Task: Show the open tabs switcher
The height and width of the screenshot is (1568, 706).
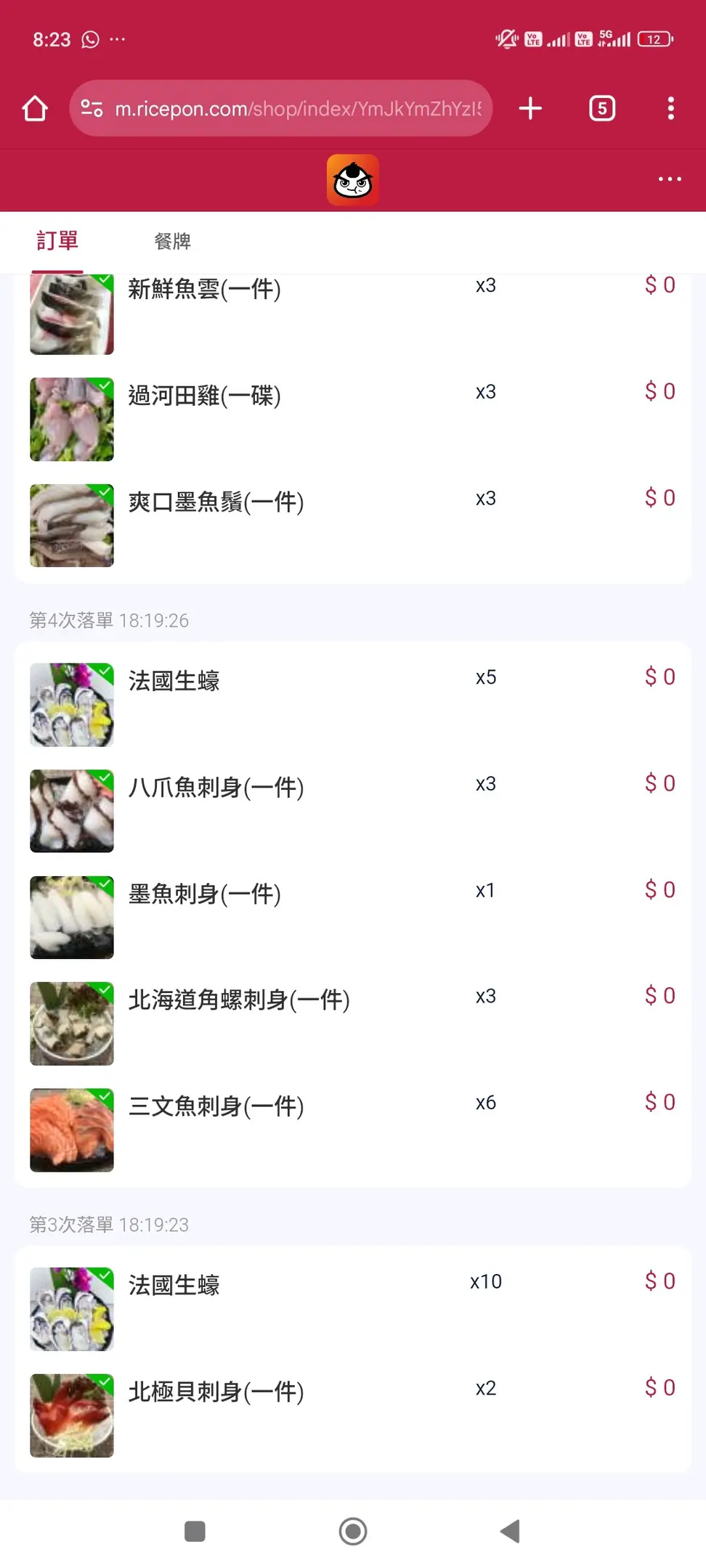Action: pyautogui.click(x=601, y=109)
